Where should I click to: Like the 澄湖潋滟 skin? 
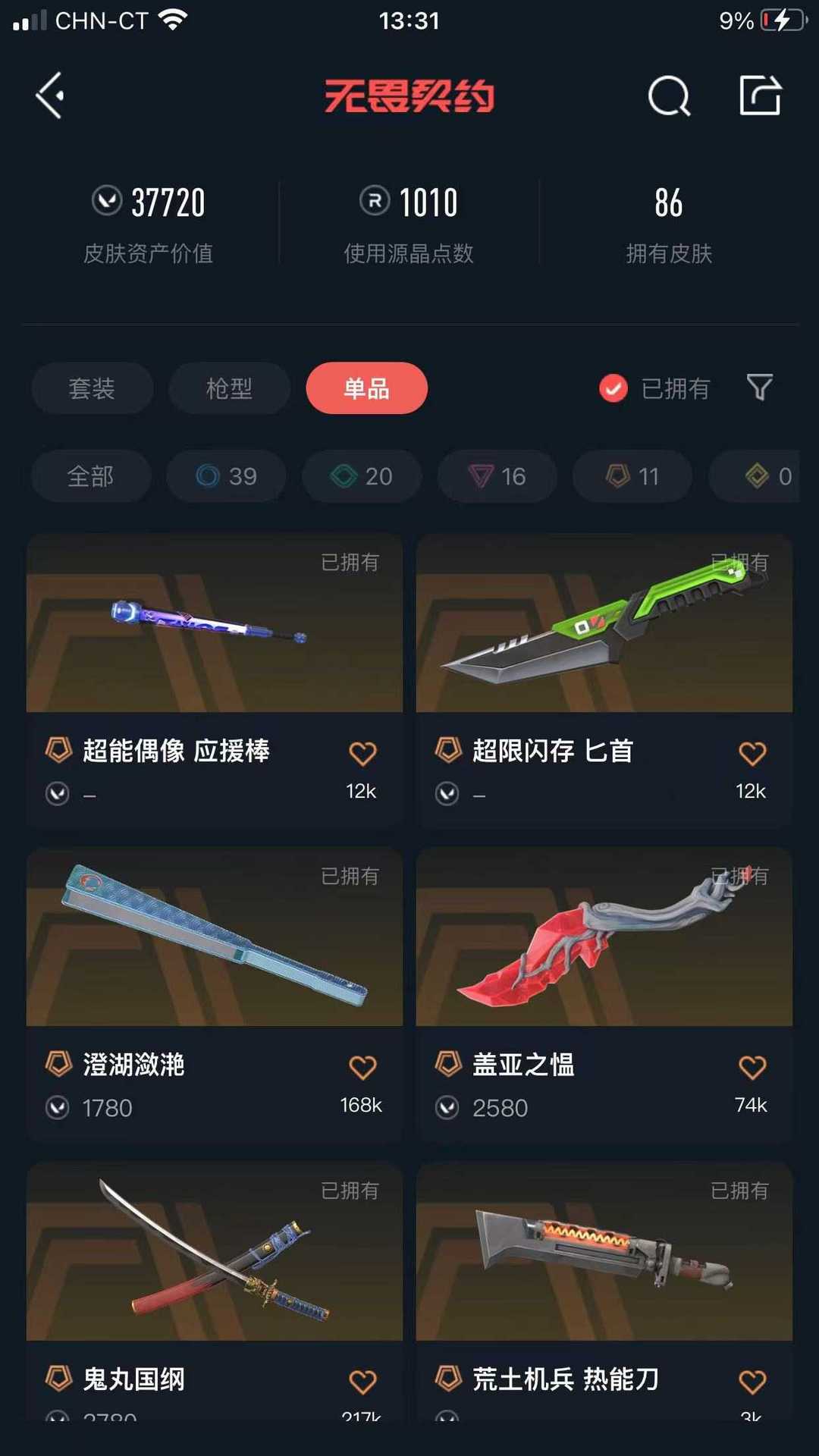362,1068
